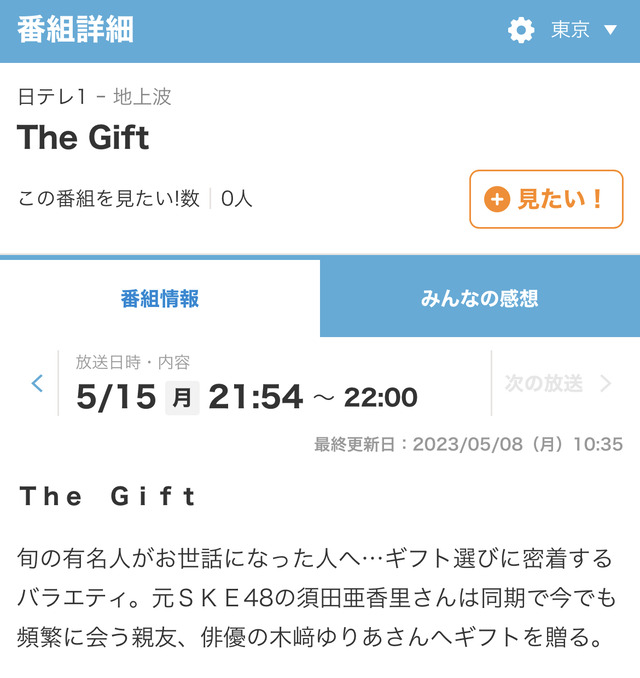
Task: Tap 次の放送 for the next broadcast
Action: click(x=558, y=383)
